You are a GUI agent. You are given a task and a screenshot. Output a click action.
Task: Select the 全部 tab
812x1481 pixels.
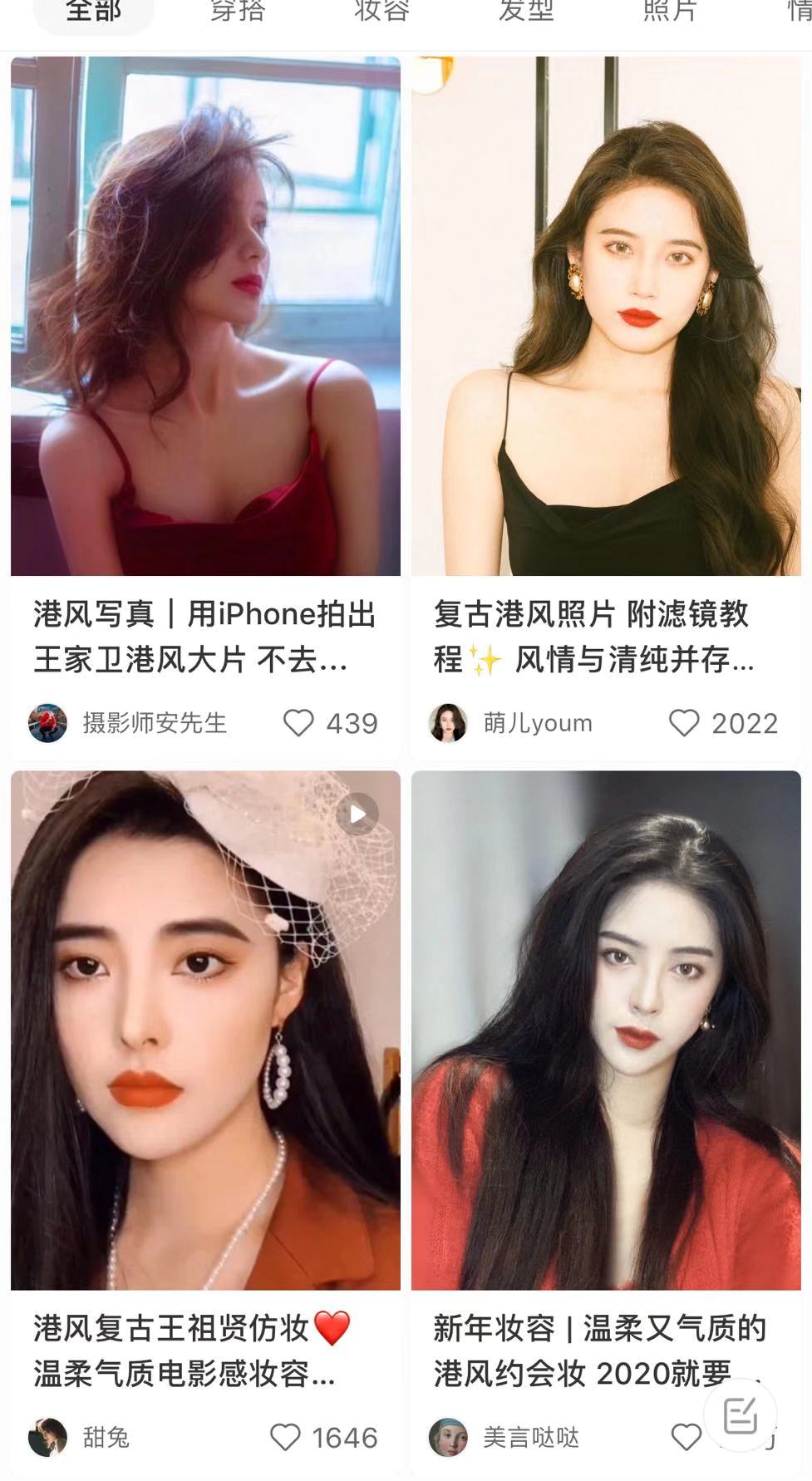pos(93,12)
